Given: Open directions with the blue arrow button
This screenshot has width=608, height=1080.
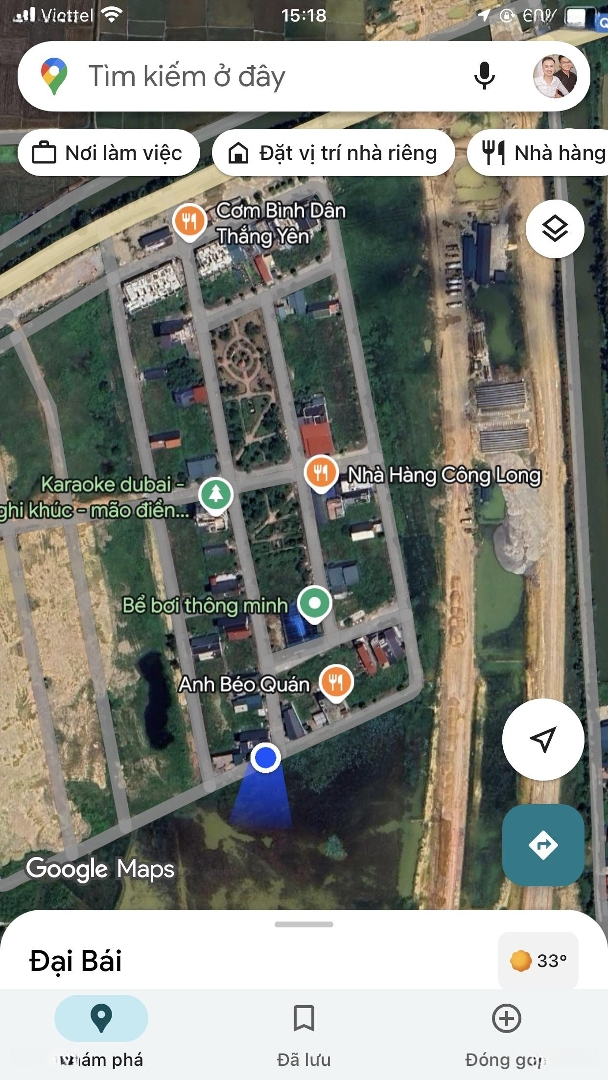Looking at the screenshot, I should click(543, 845).
